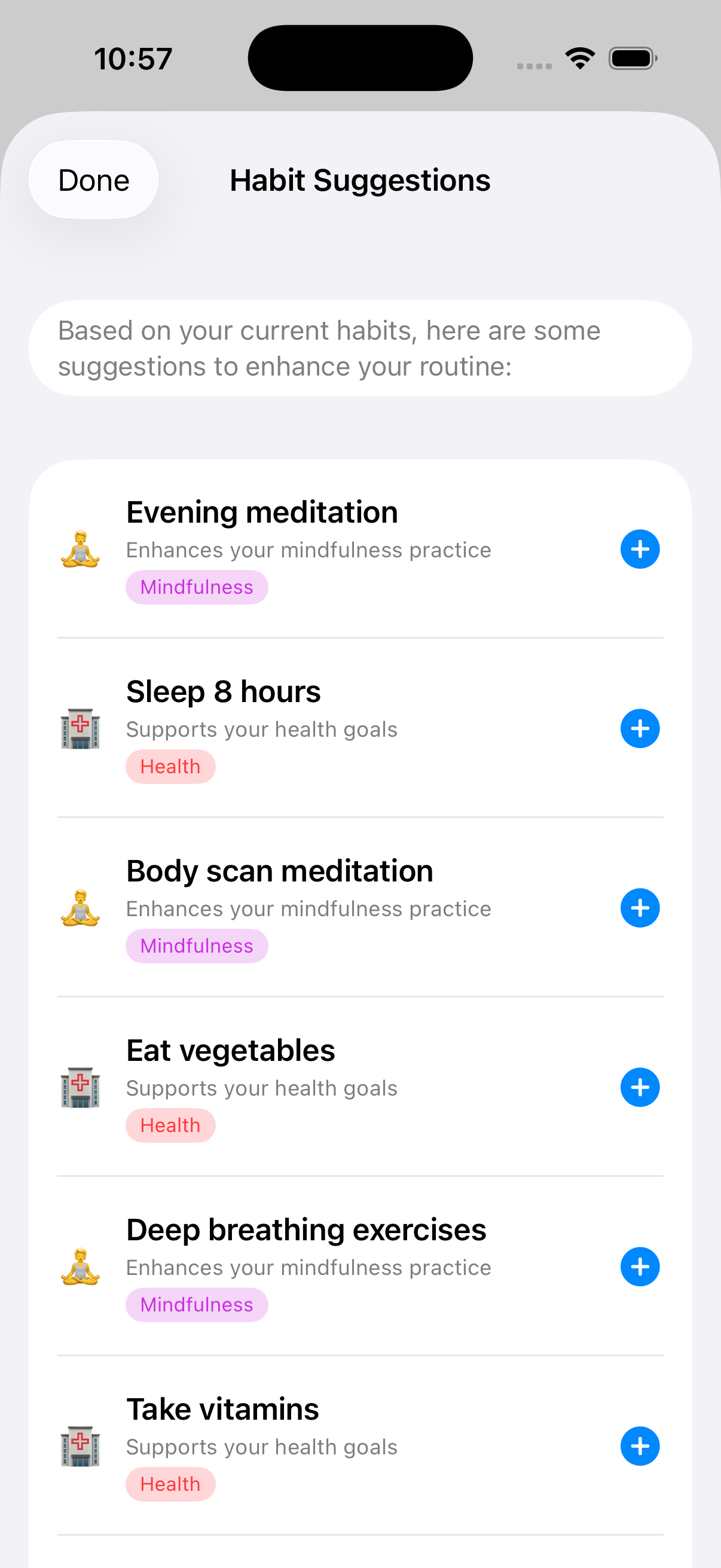This screenshot has width=721, height=1568.
Task: Add the Deep breathing exercises habit
Action: point(640,1267)
